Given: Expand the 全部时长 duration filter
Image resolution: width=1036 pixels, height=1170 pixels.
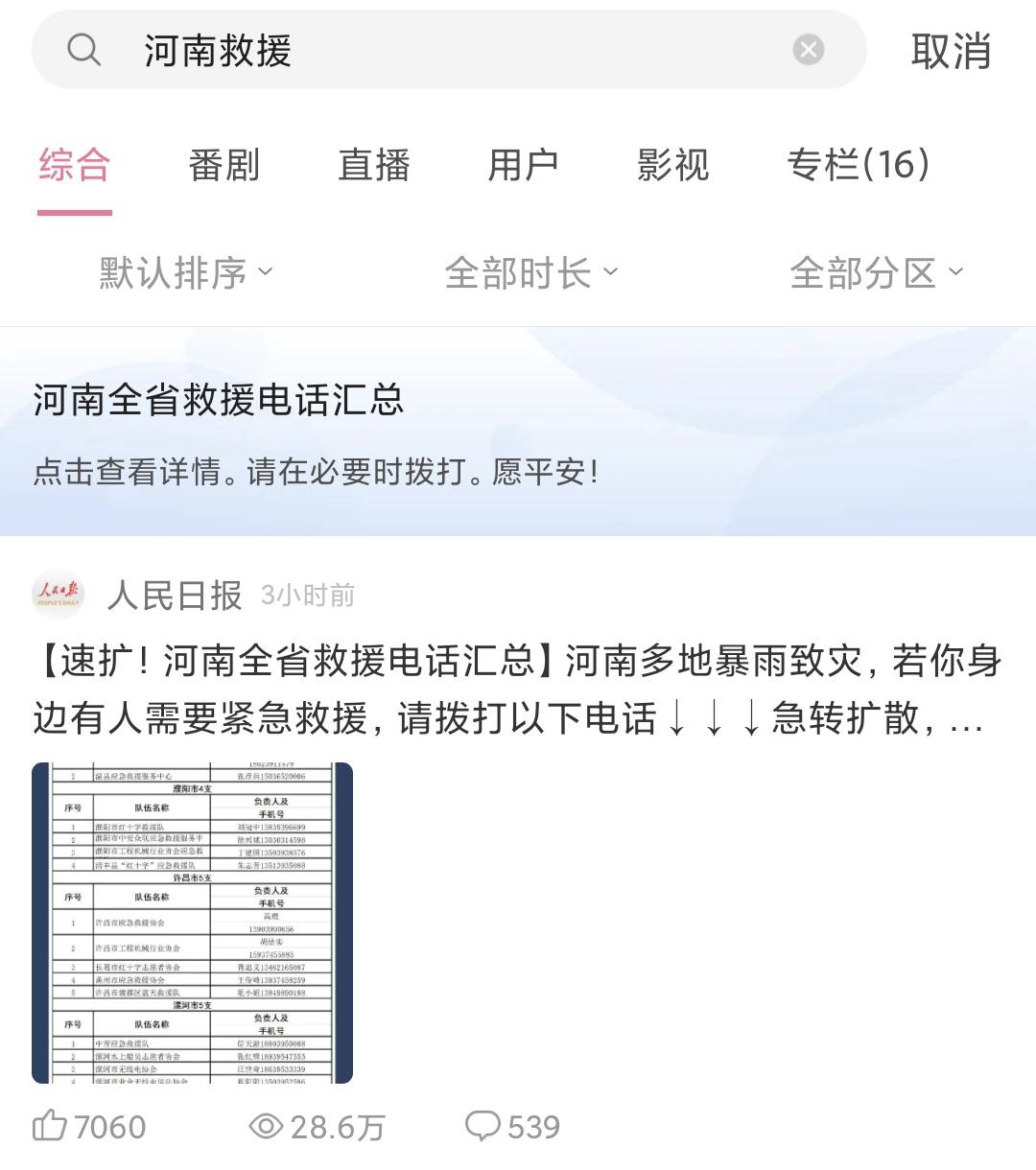Looking at the screenshot, I should (x=530, y=273).
